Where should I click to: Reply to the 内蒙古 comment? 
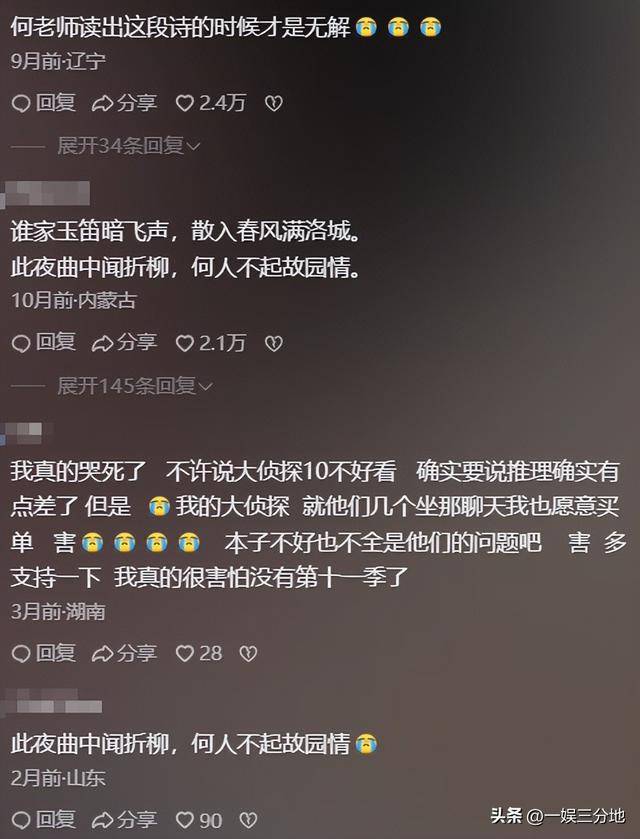point(43,343)
